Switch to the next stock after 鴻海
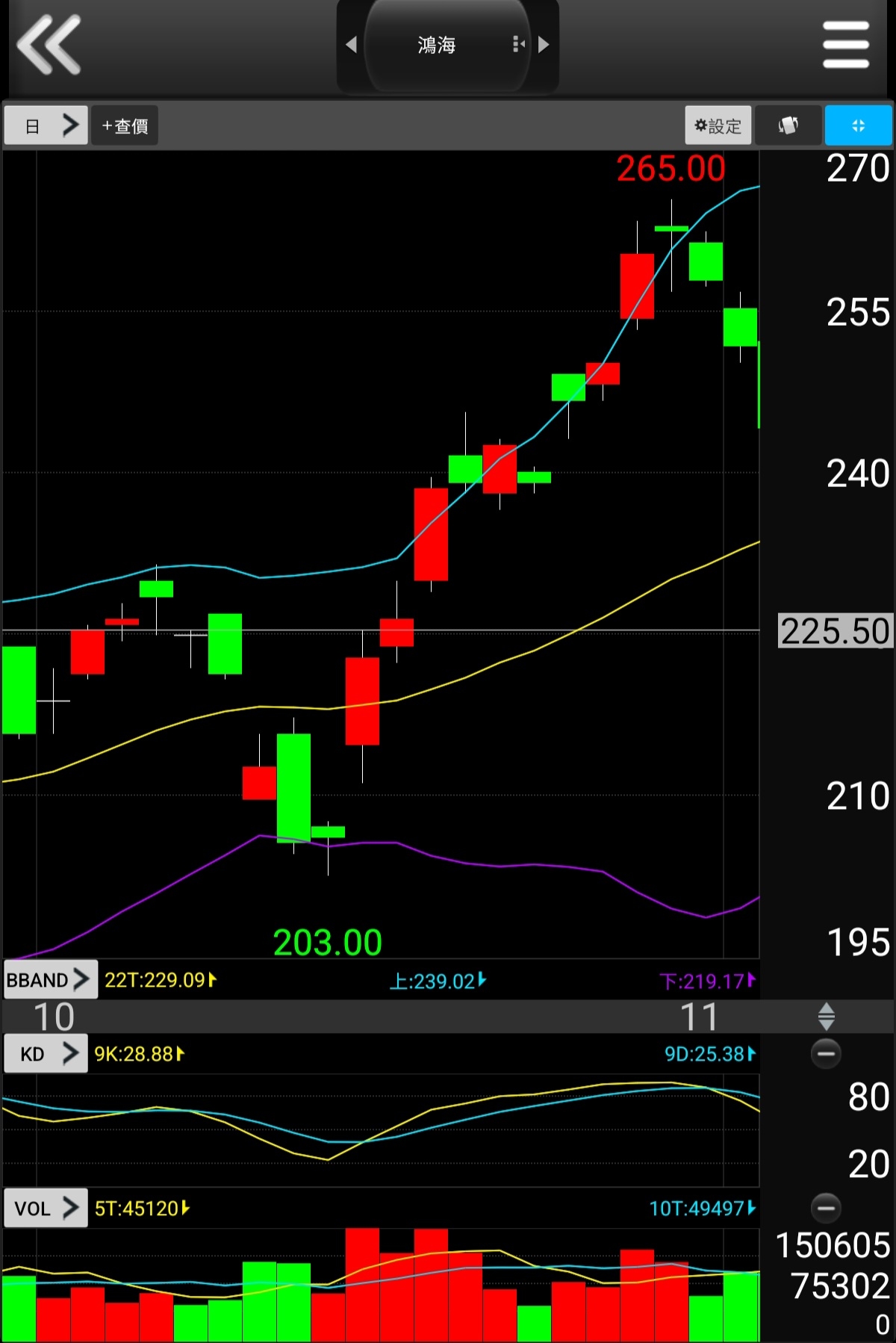The width and height of the screenshot is (896, 1343). pos(544,45)
